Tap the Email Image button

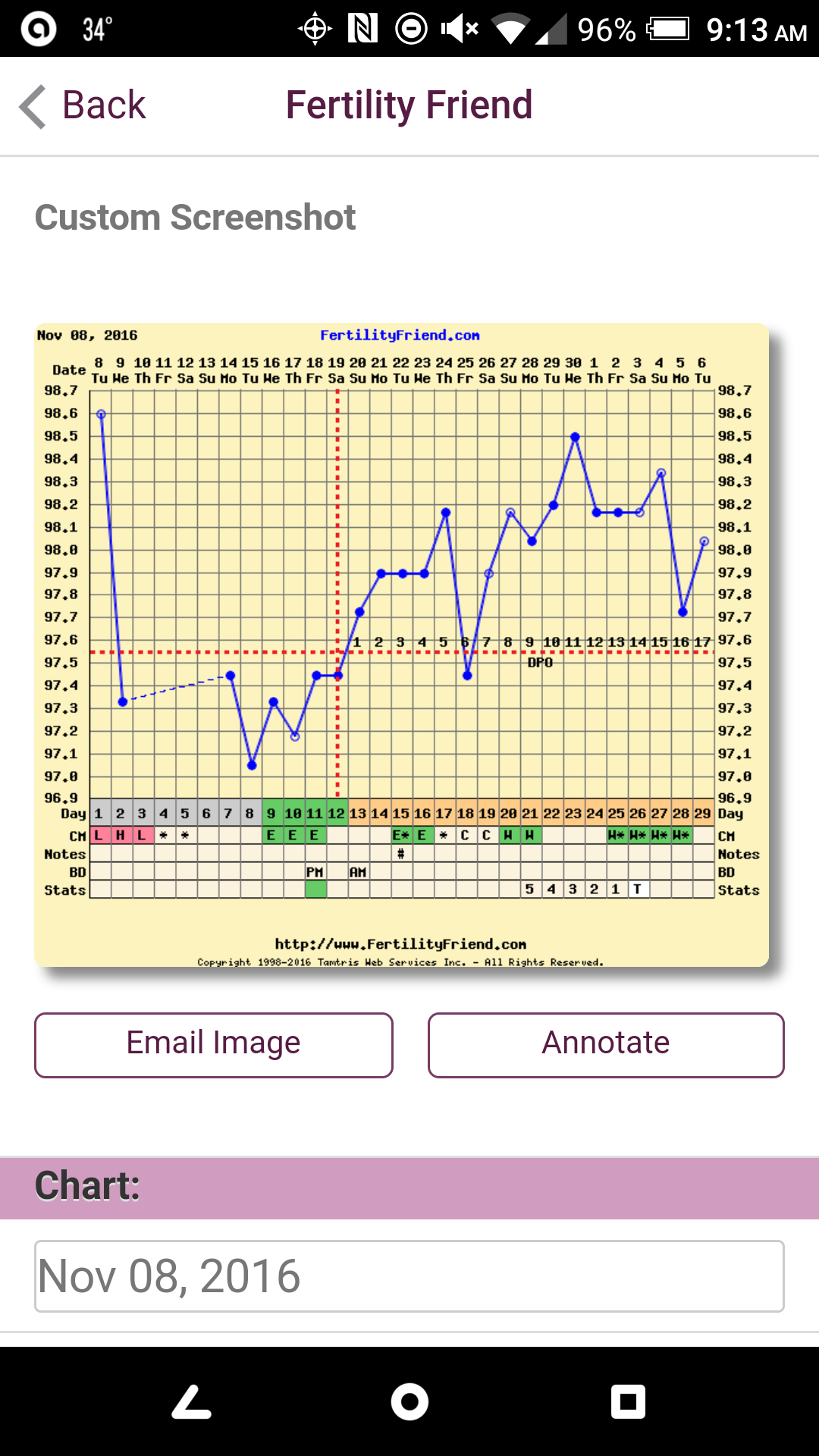coord(213,1044)
